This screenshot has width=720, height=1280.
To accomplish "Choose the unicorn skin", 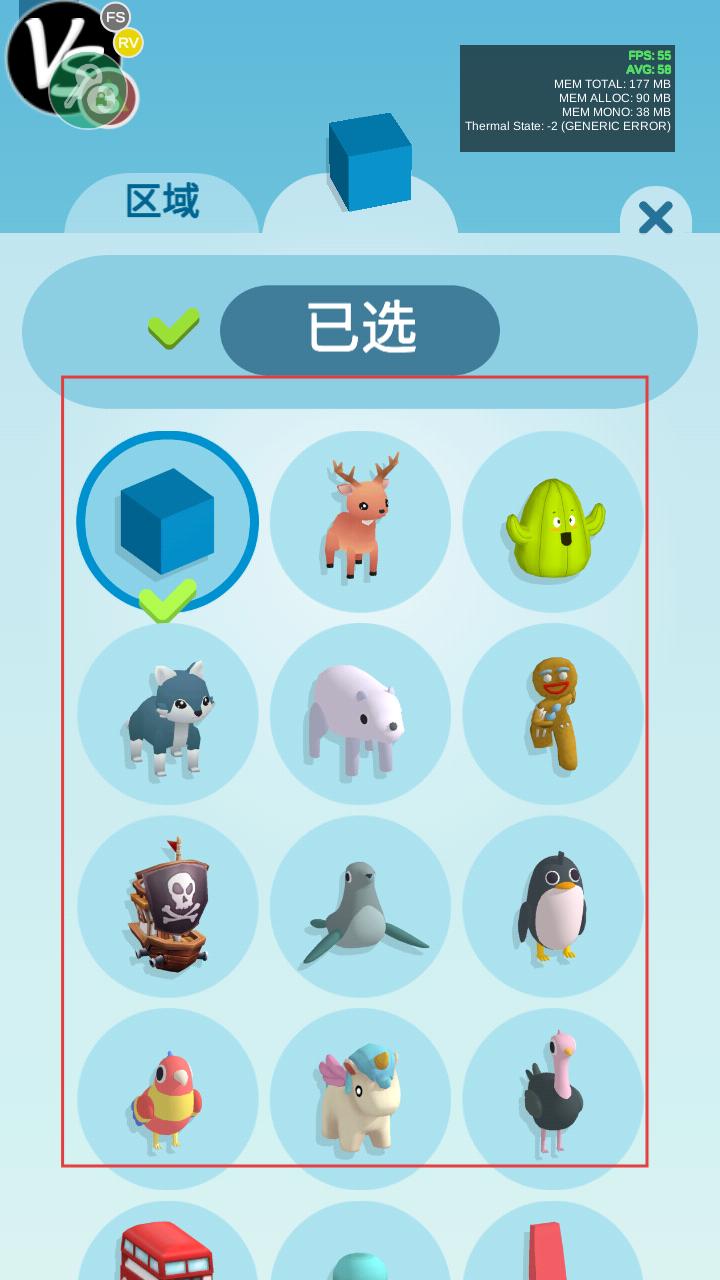I will (x=360, y=1099).
